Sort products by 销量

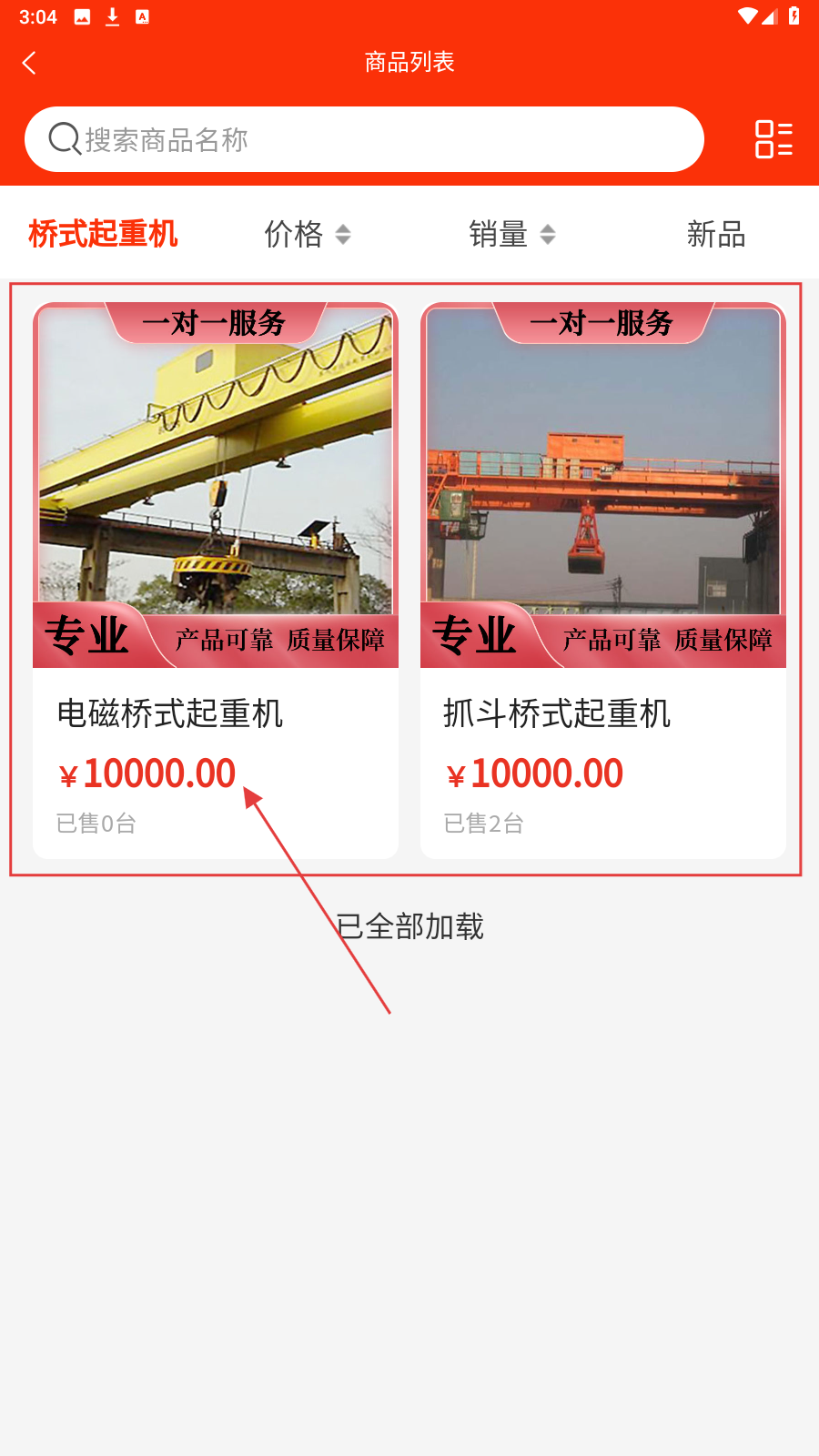pos(511,234)
